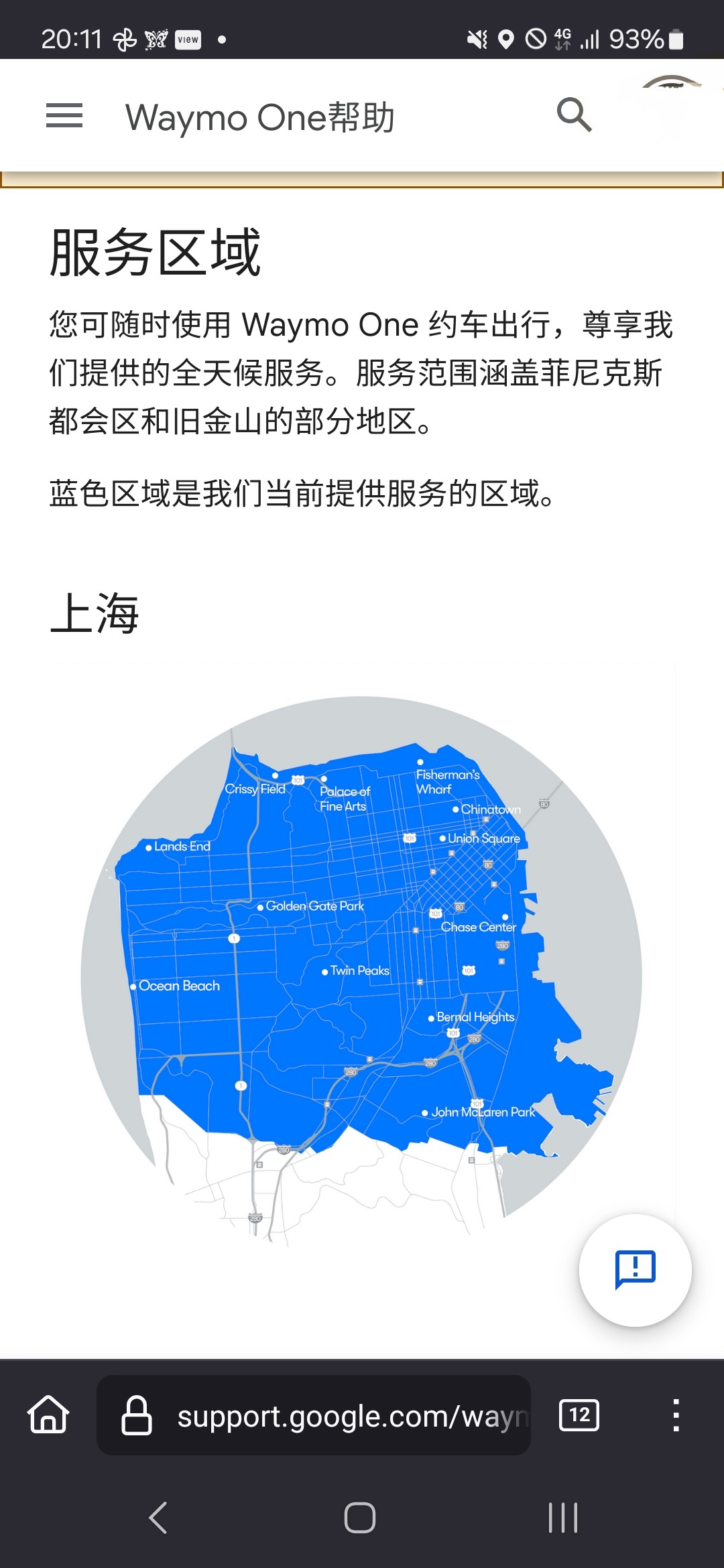This screenshot has width=724, height=1568.
Task: Go to browser home page
Action: pos(48,1415)
